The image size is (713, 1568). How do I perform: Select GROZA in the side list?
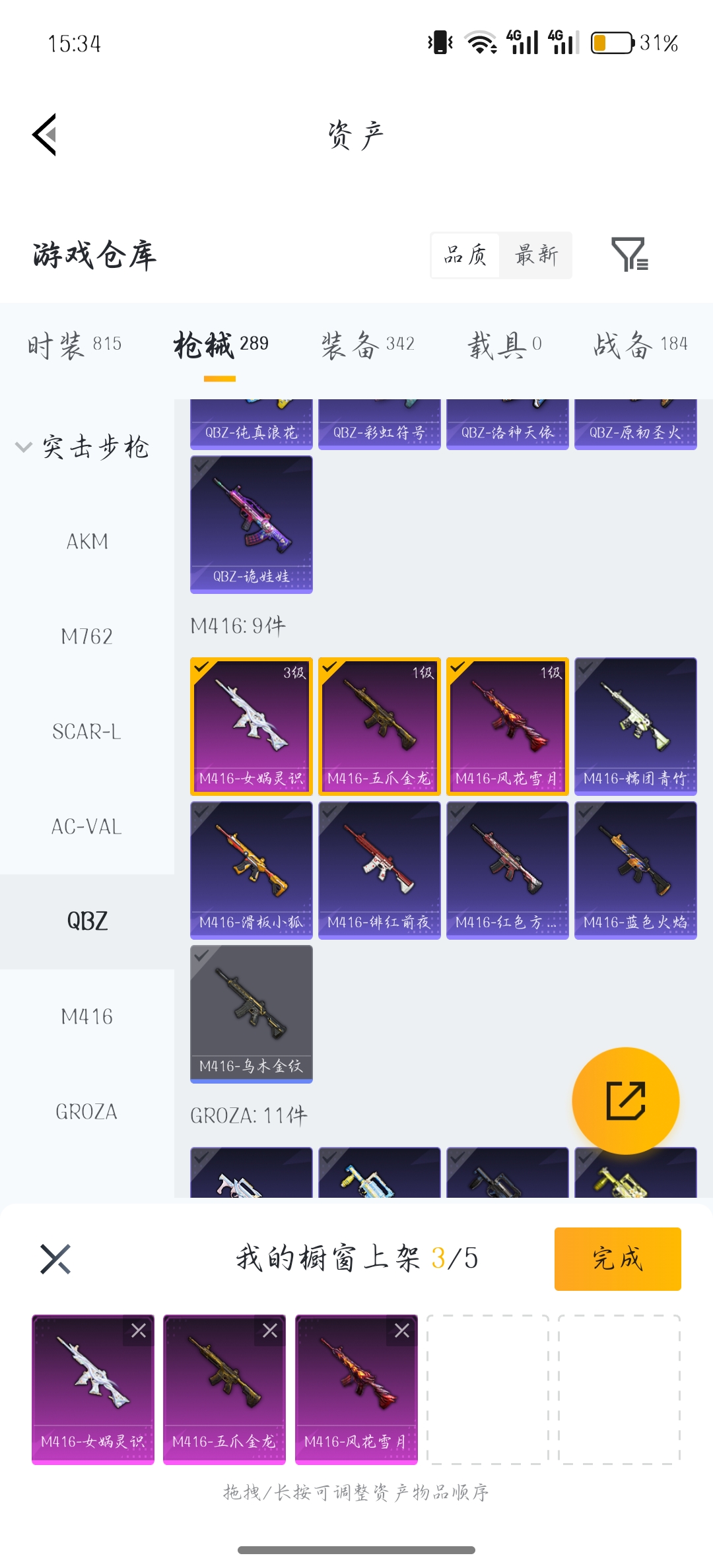coord(87,1112)
